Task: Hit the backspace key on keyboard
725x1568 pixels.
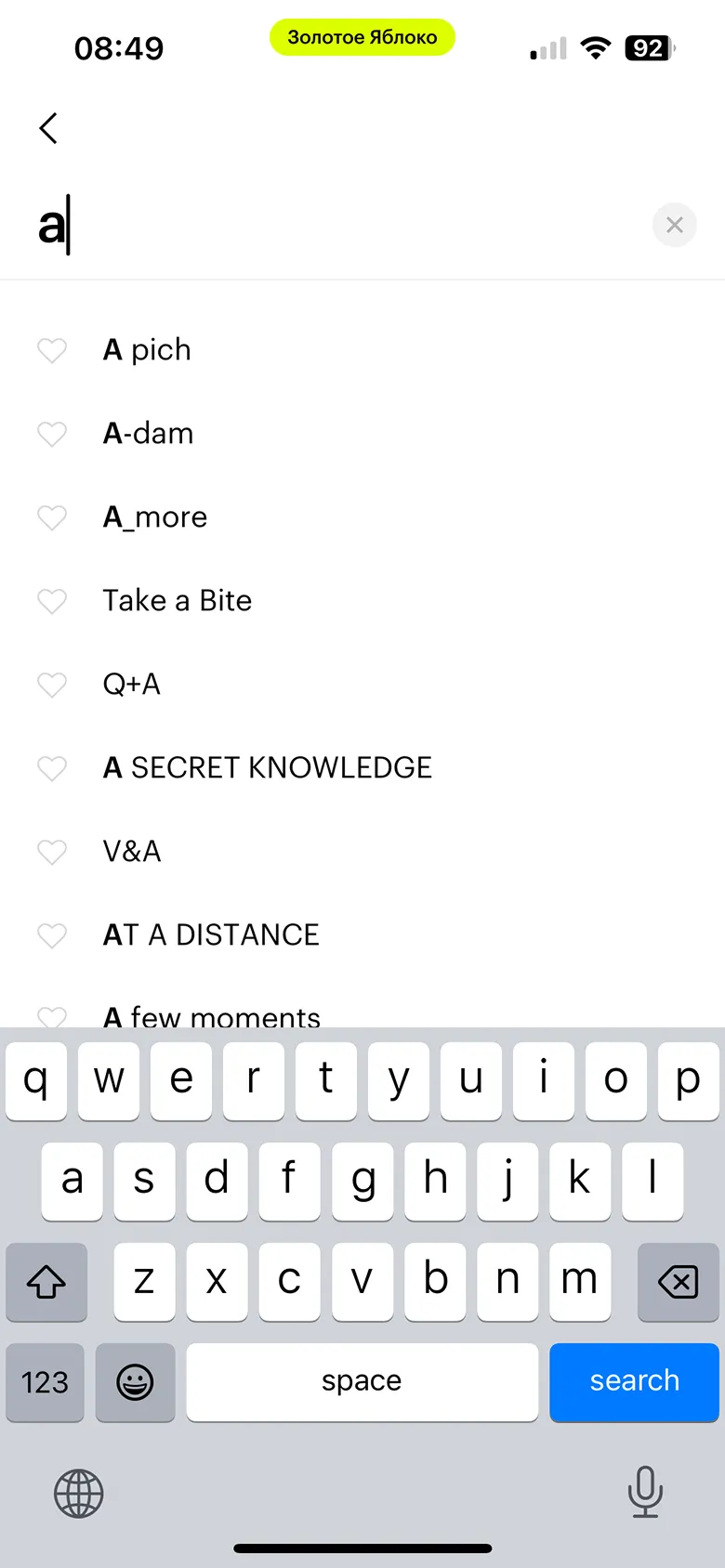Action: [x=678, y=1283]
